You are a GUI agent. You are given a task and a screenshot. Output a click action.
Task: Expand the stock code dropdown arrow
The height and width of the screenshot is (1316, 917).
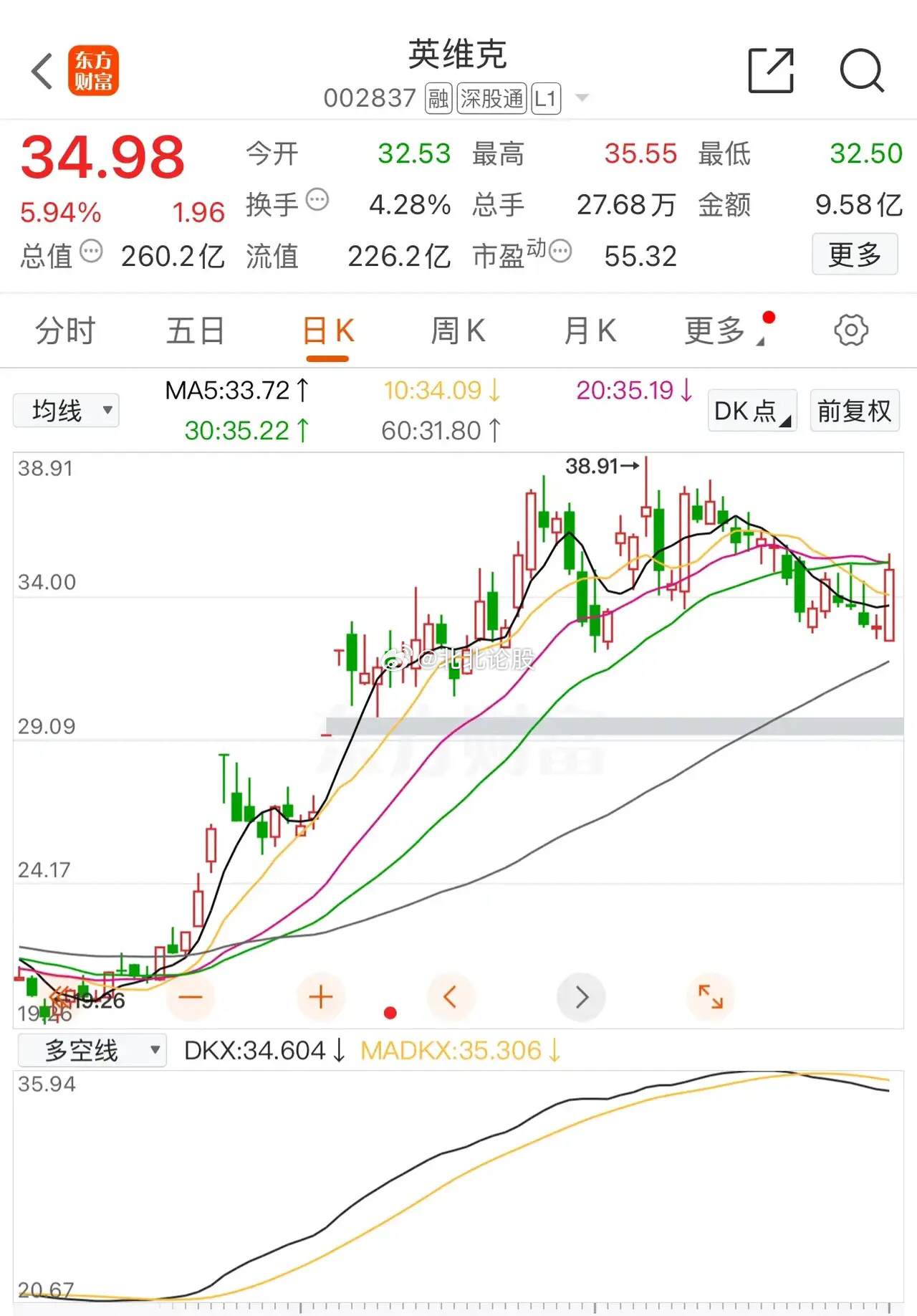coord(582,97)
